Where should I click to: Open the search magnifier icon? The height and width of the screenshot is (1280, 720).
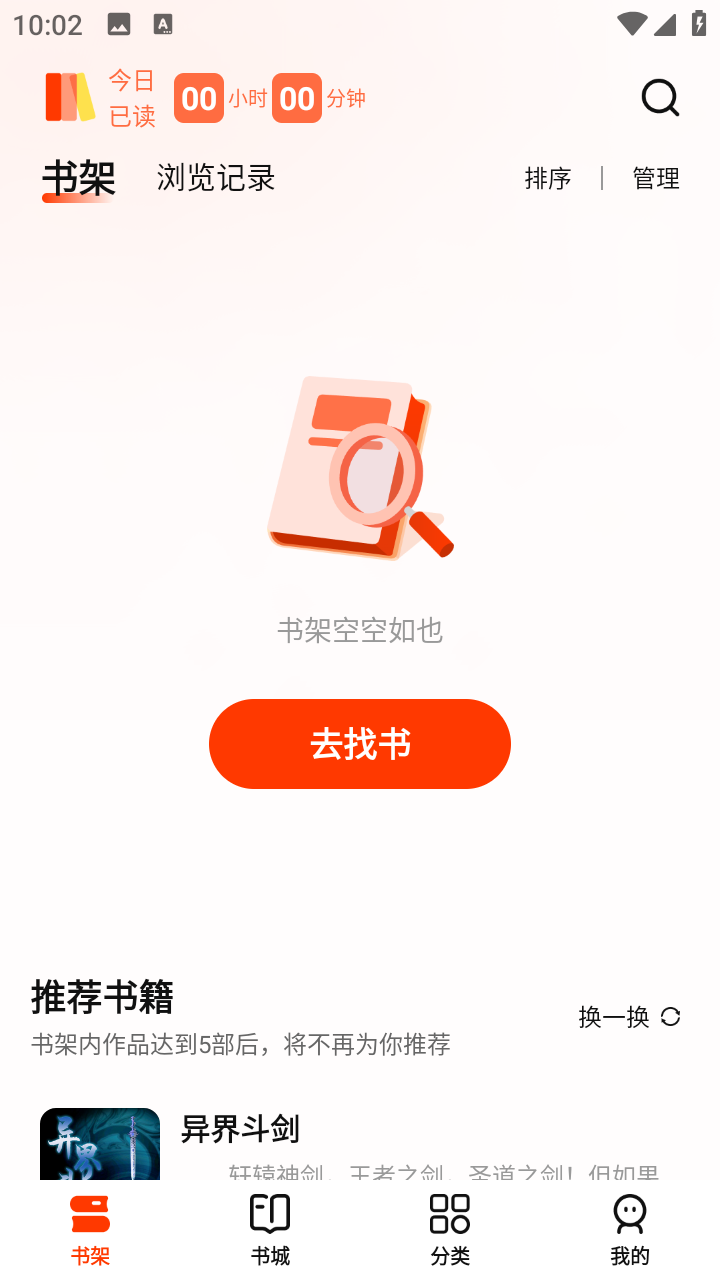660,98
